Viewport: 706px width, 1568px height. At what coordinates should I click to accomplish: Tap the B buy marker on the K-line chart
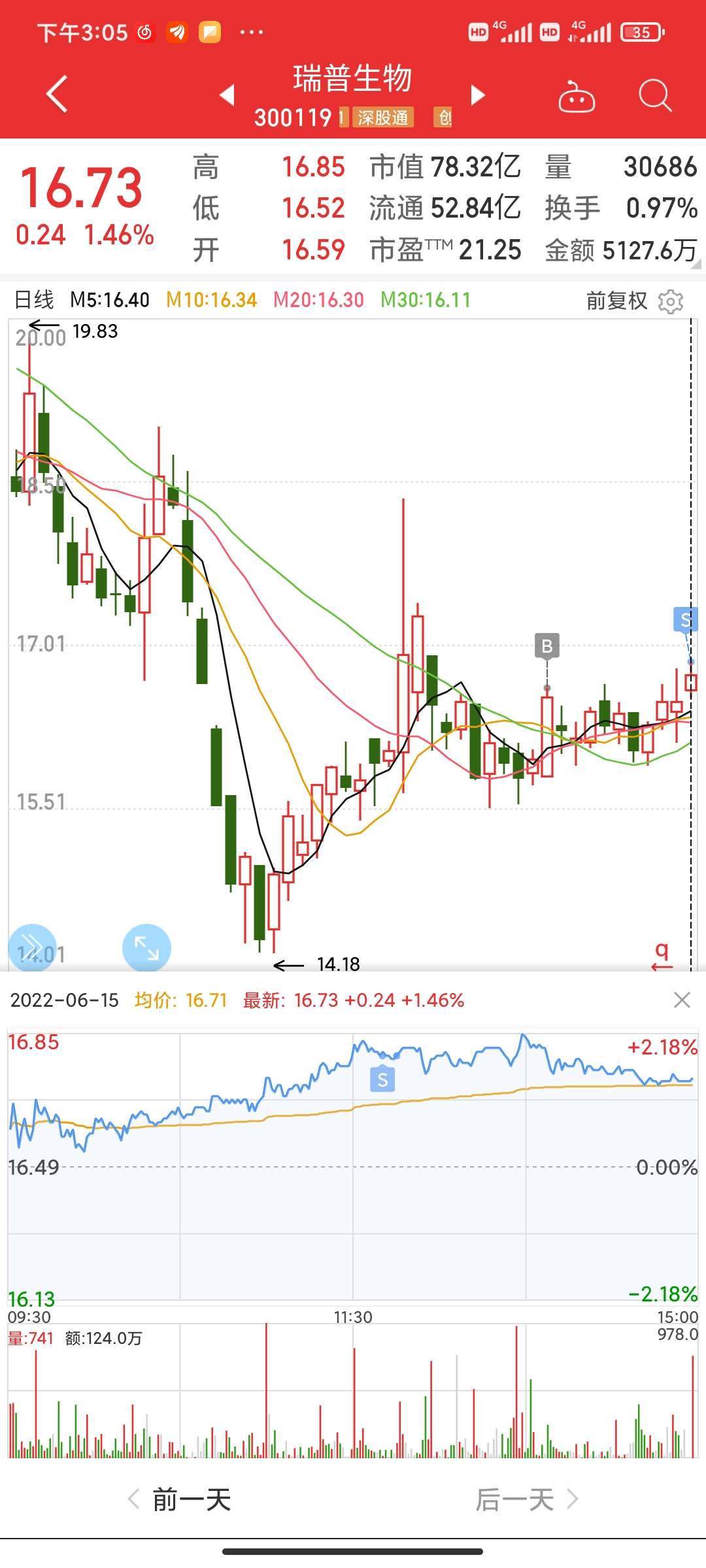547,646
